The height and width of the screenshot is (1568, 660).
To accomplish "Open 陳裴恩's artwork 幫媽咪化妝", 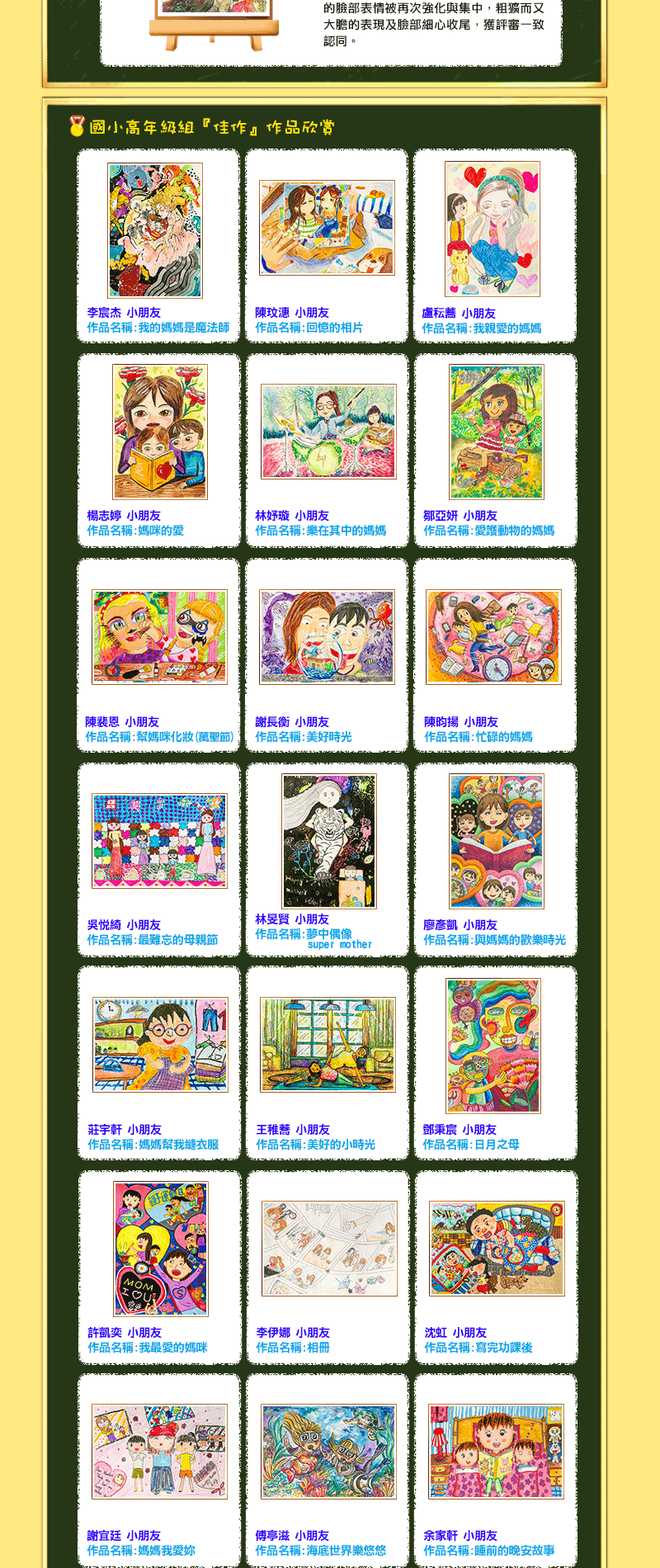I will click(159, 636).
